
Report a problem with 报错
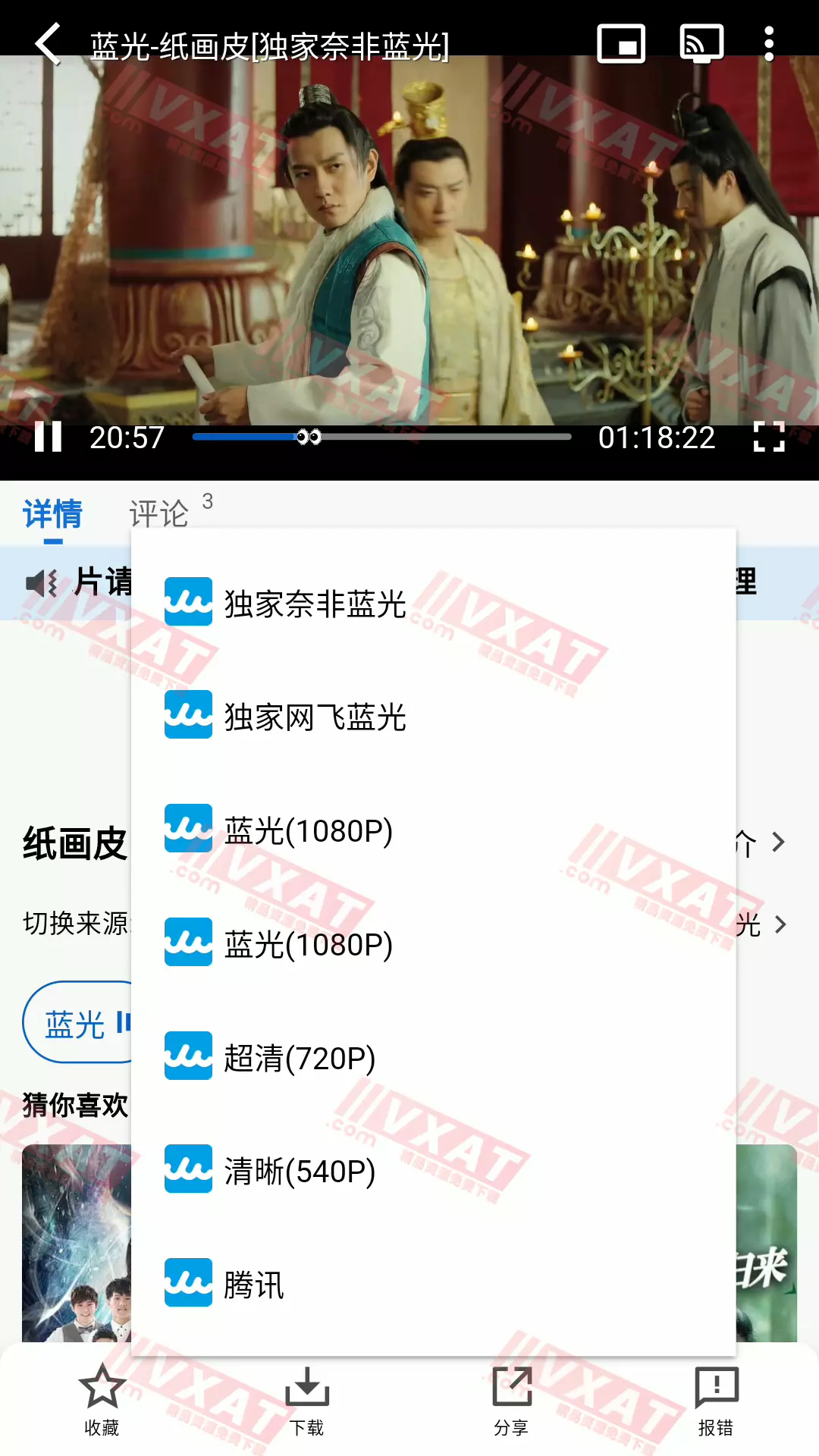pos(716,1400)
